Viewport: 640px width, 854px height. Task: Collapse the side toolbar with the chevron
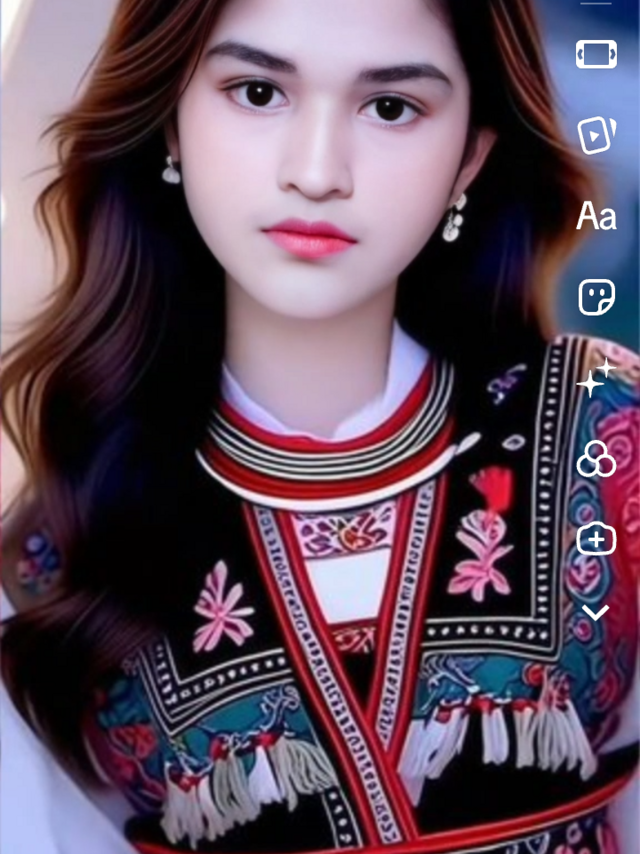pos(596,612)
